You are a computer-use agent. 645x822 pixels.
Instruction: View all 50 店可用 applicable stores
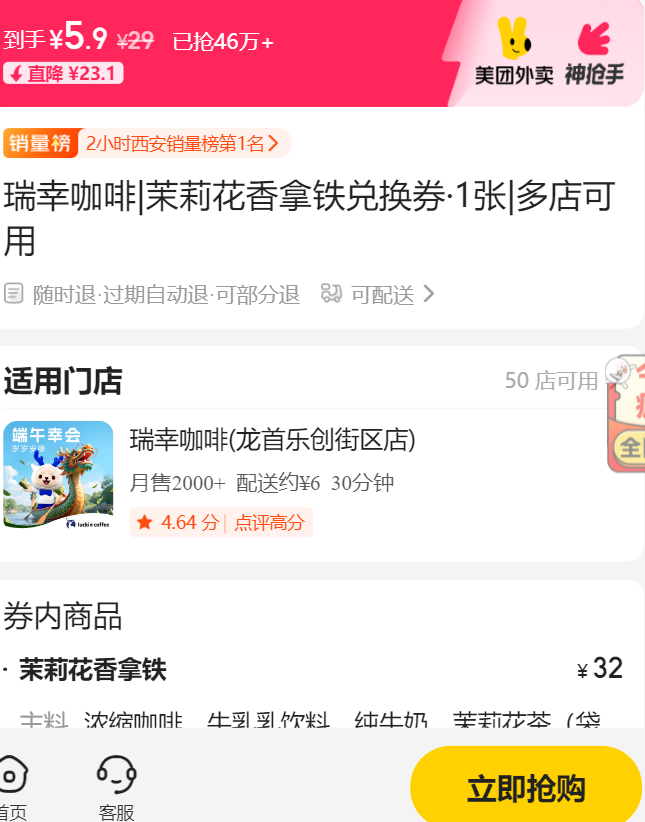coord(551,381)
